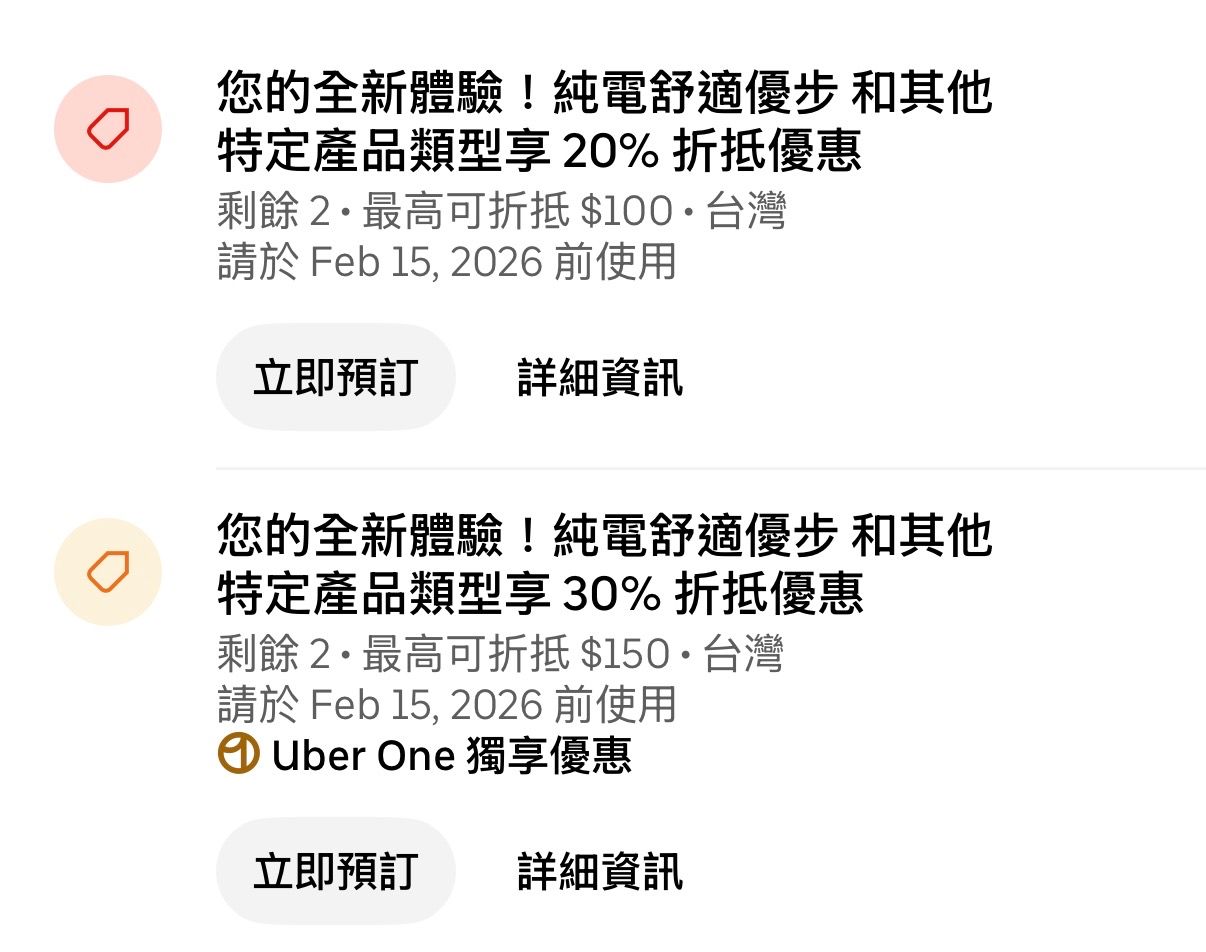Open 詳細資訊 for the 20% discount offer
Screen dimensions: 1206x952
[x=599, y=378]
